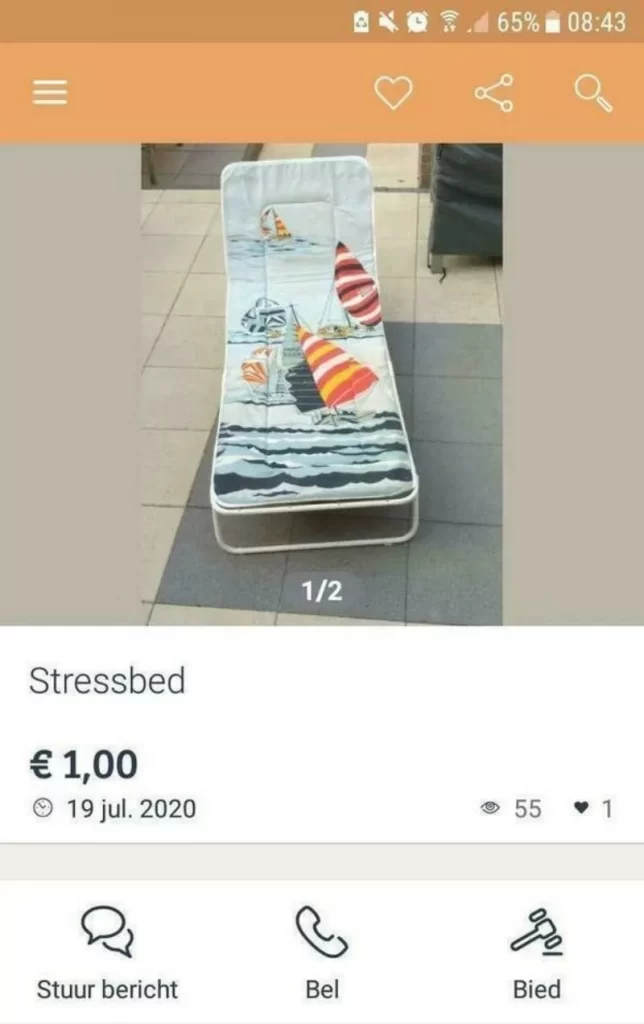Call the seller with Bel
The image size is (644, 1024).
322,953
